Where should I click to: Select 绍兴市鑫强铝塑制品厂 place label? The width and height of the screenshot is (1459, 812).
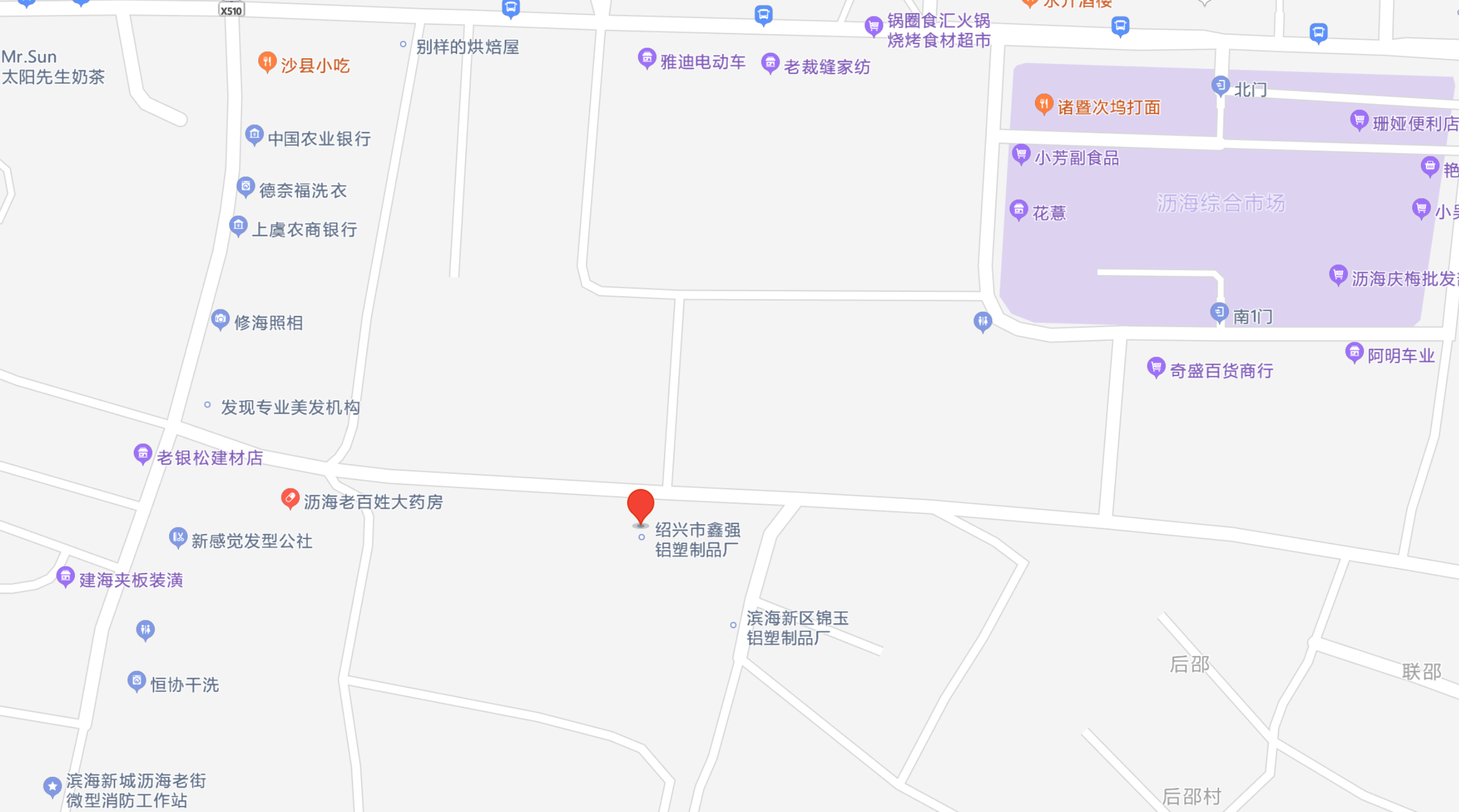697,539
